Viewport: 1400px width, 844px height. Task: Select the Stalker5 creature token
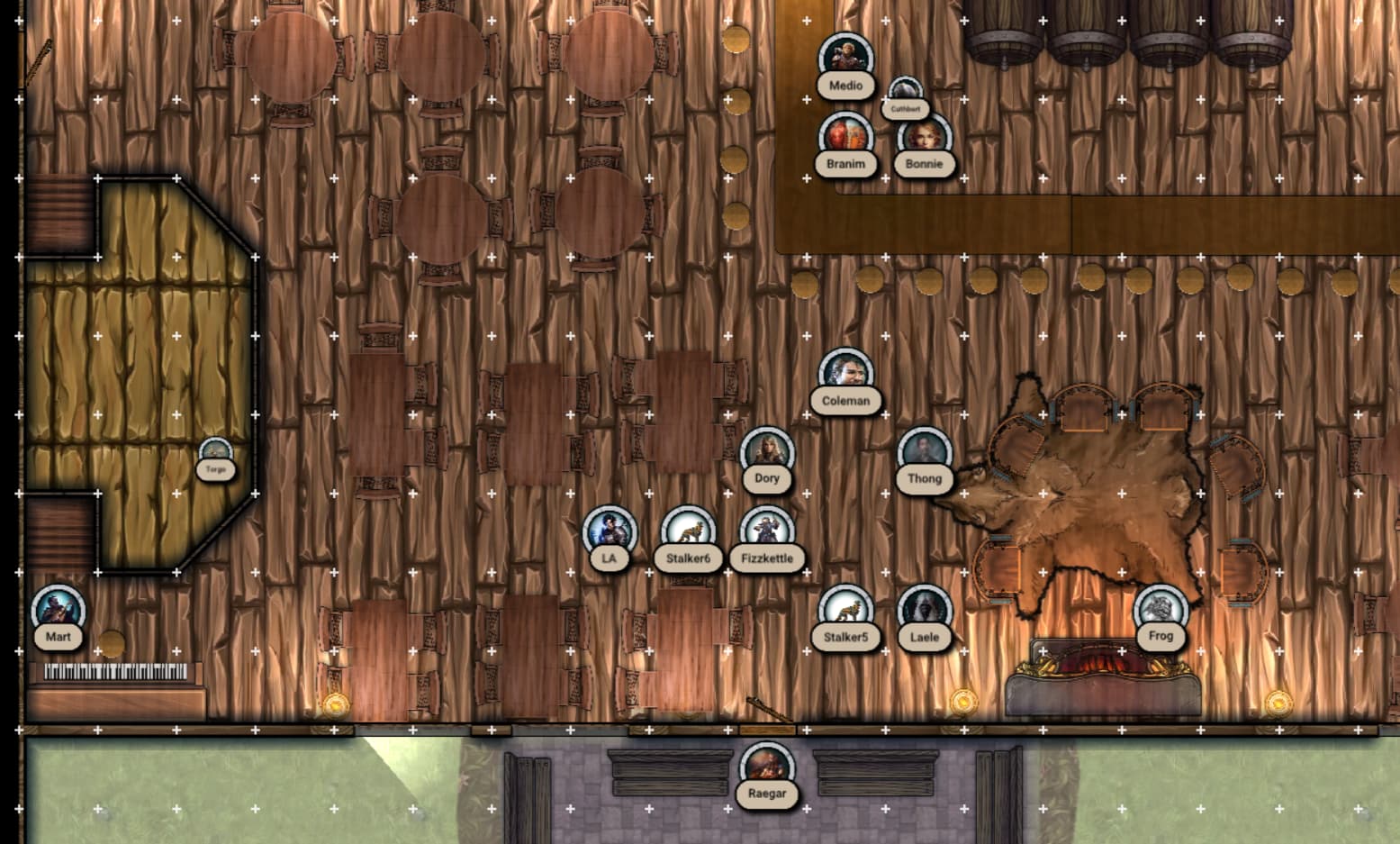pos(845,610)
